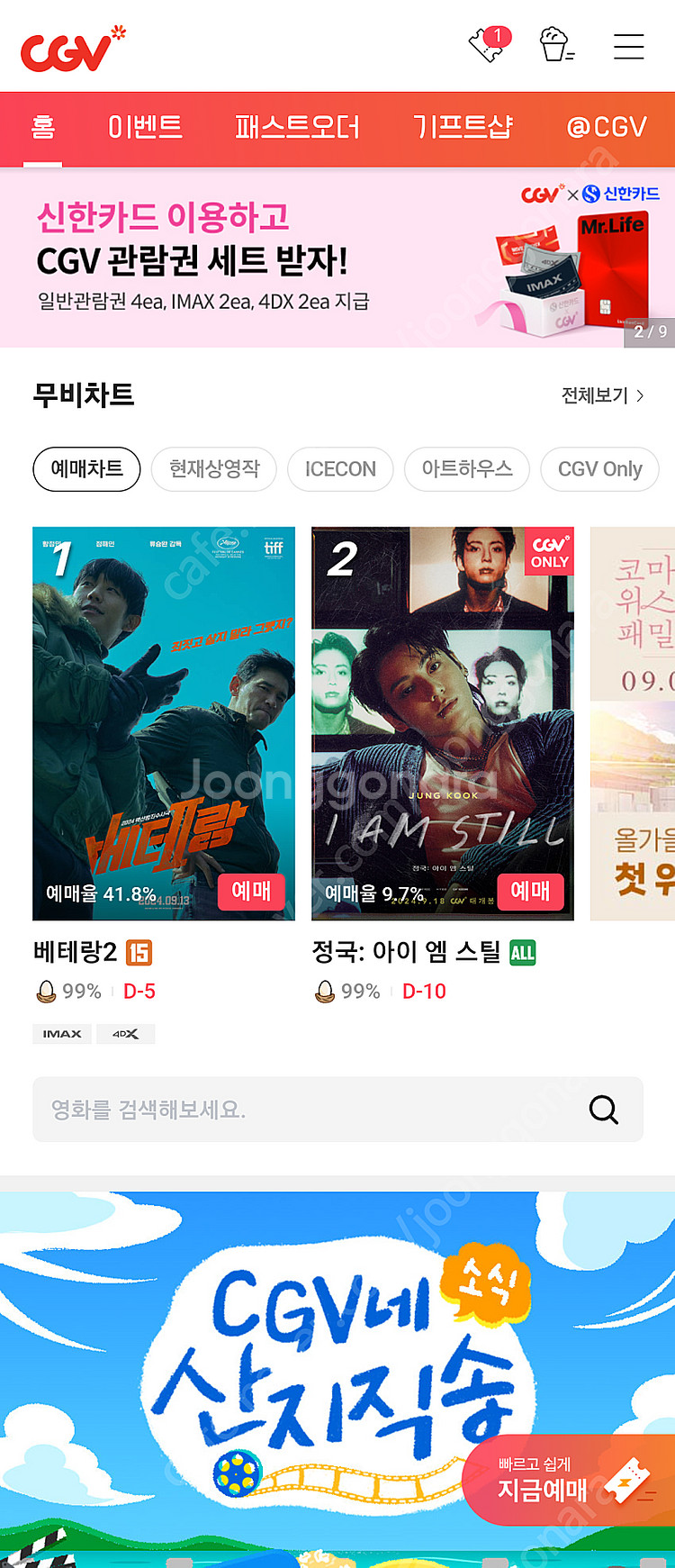
Task: Select the IMAX format badge under 베테랑2
Action: tap(61, 1034)
